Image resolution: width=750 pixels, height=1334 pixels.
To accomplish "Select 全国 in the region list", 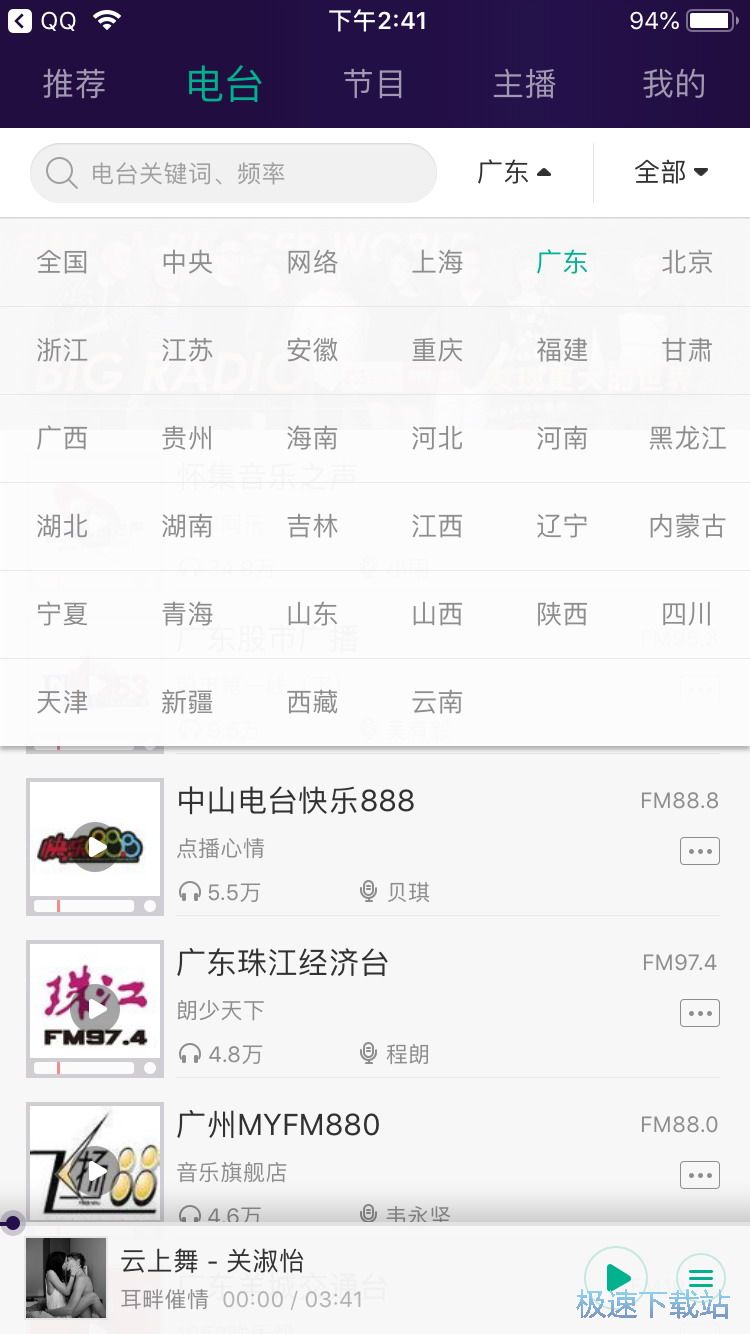I will point(62,263).
